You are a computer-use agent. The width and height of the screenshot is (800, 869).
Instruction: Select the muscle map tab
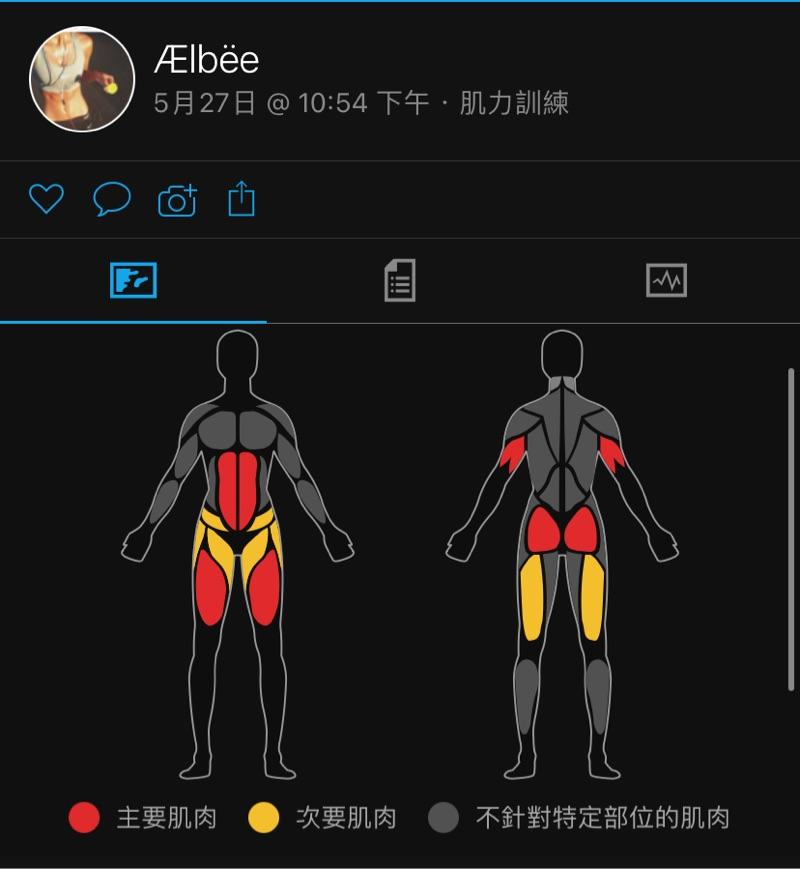coord(133,281)
